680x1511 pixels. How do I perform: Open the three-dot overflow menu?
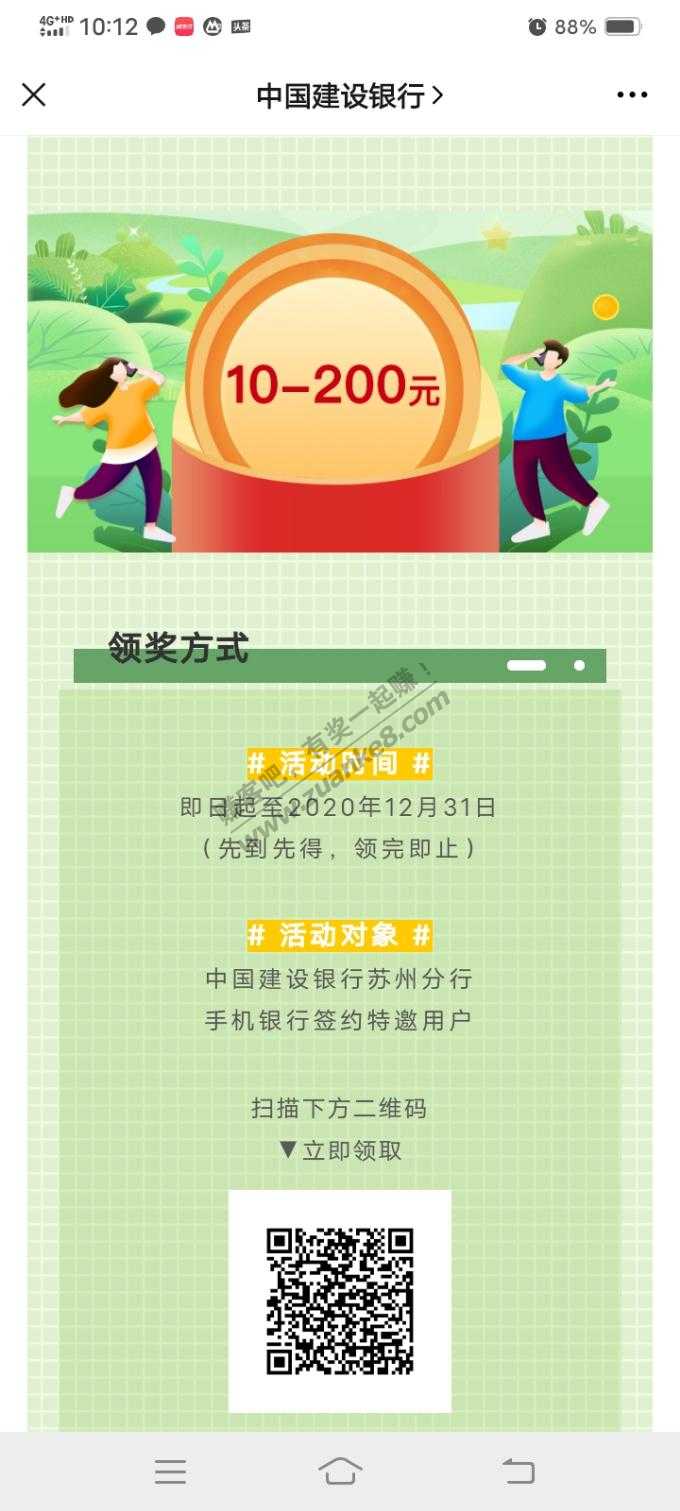(632, 95)
